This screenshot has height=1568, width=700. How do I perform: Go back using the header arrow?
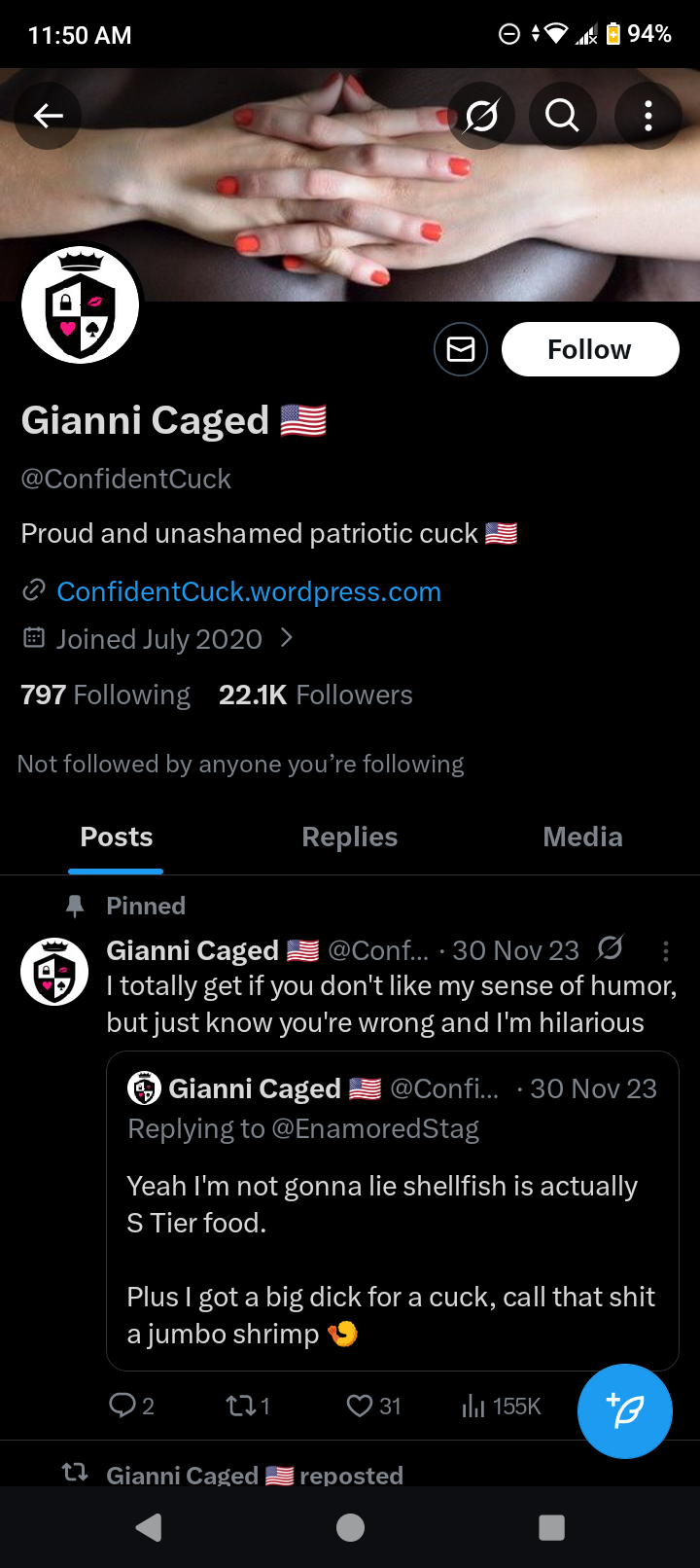pyautogui.click(x=48, y=117)
